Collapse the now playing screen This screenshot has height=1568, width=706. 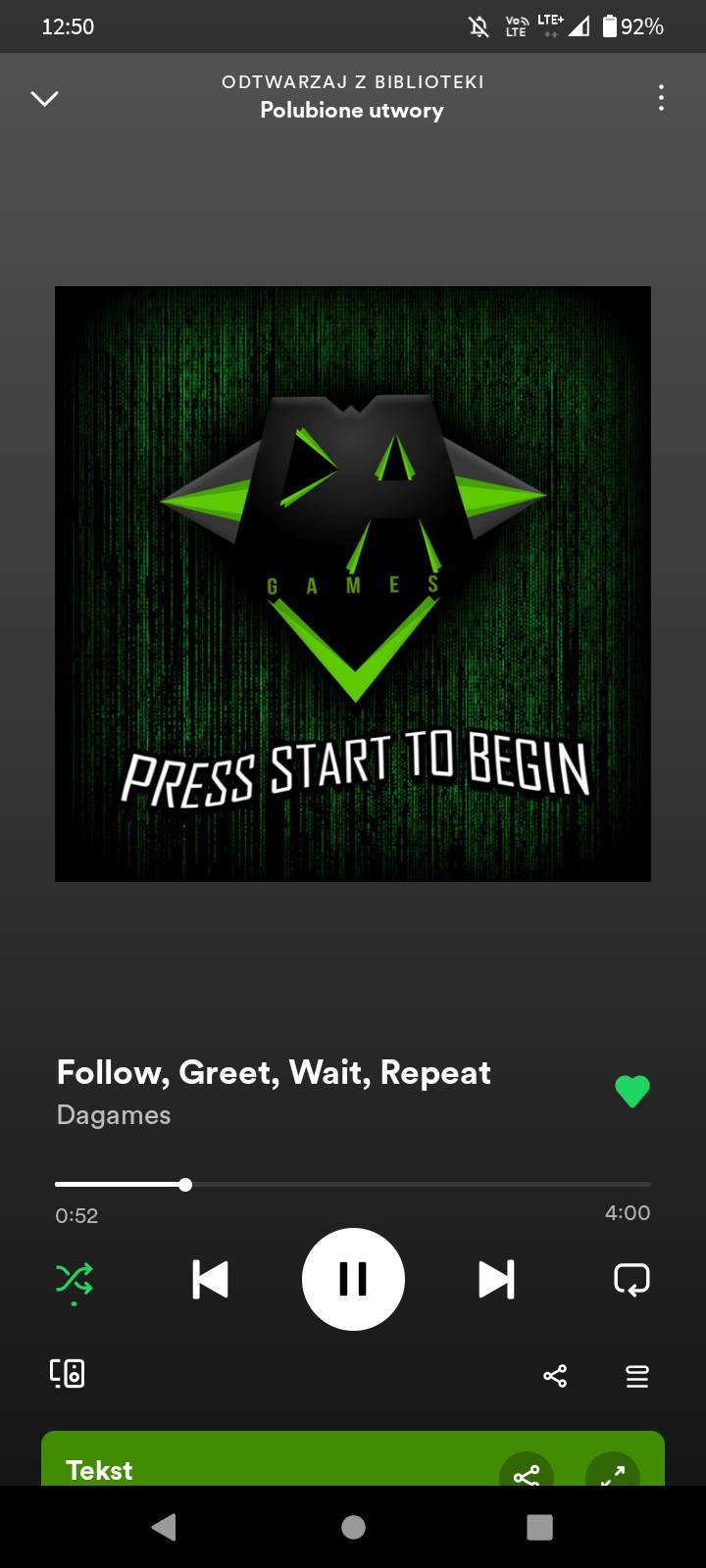45,98
